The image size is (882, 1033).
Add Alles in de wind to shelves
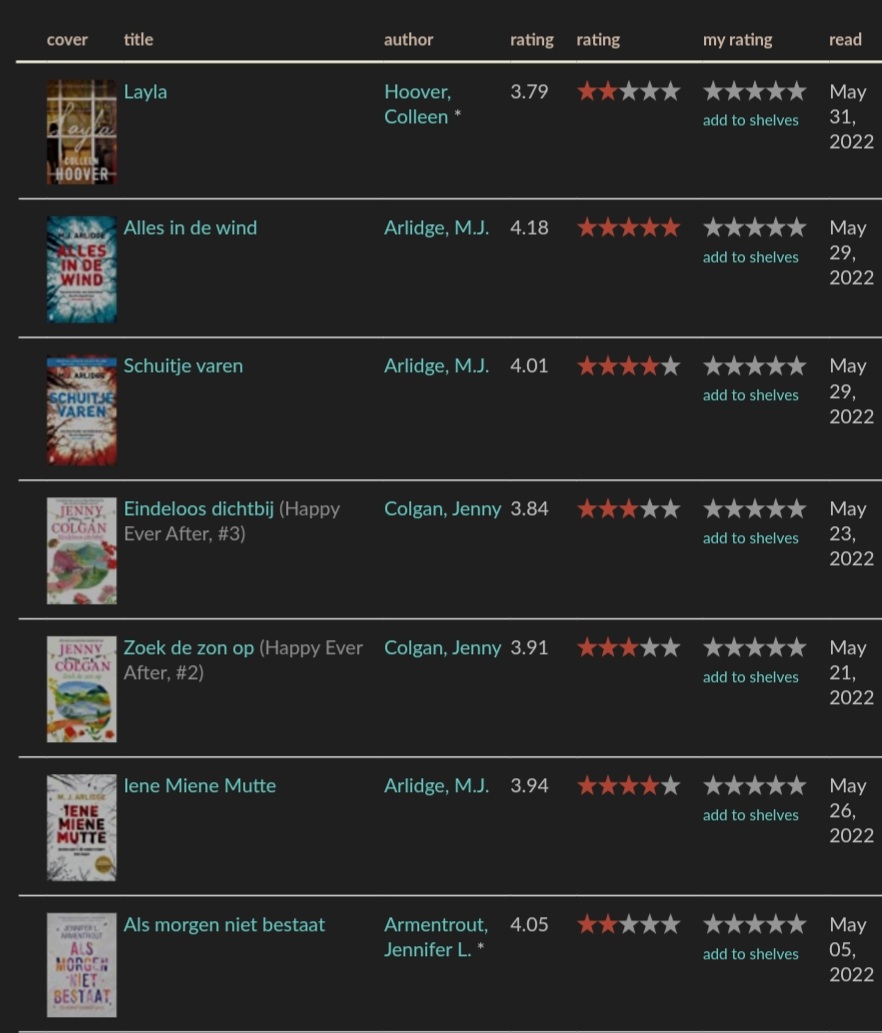[750, 257]
